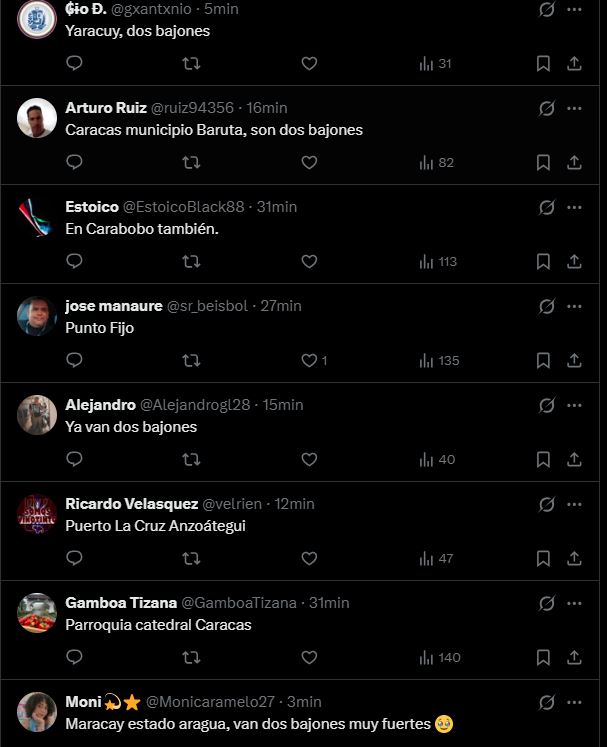Open Arturo Ruiz's profile picture
This screenshot has width=607, height=747.
37,118
